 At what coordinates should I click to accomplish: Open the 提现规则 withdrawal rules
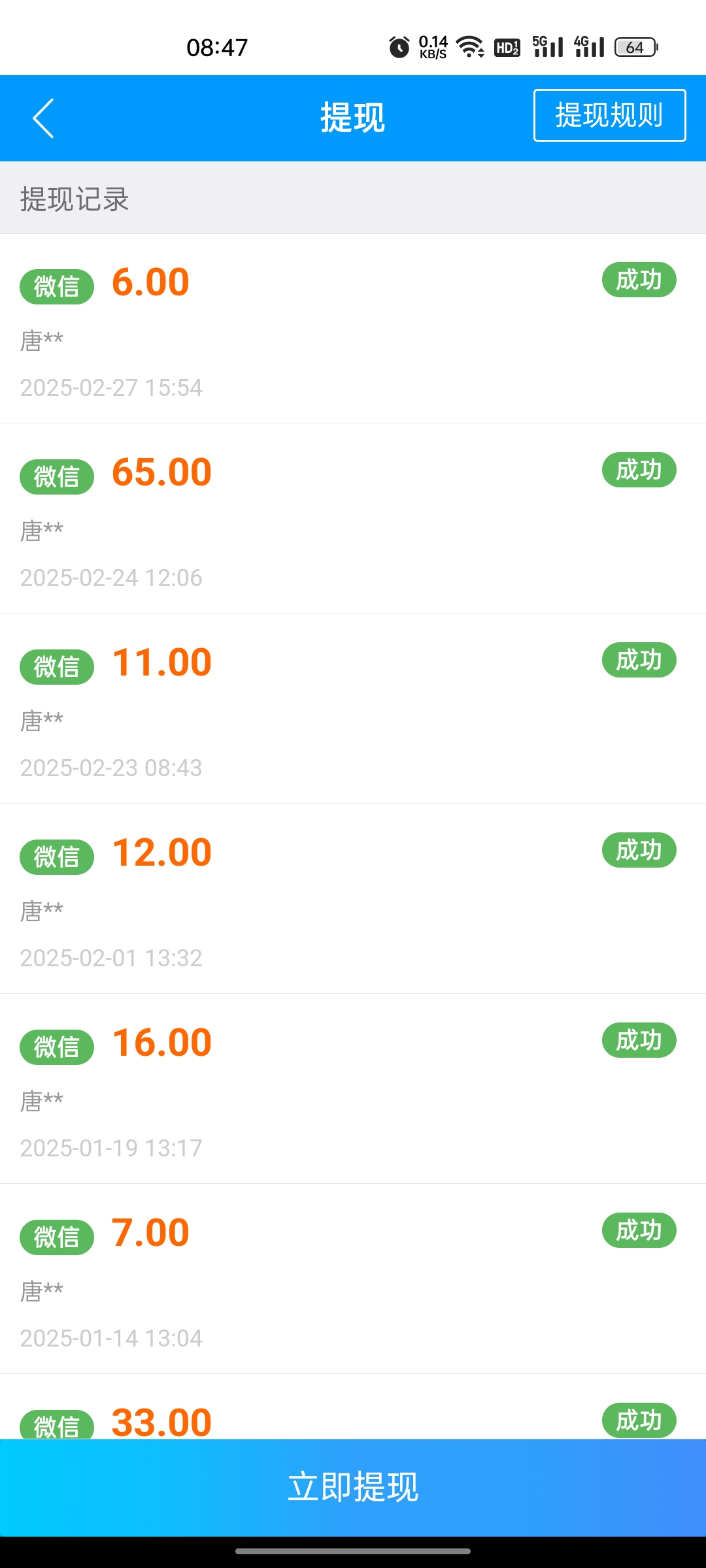609,115
